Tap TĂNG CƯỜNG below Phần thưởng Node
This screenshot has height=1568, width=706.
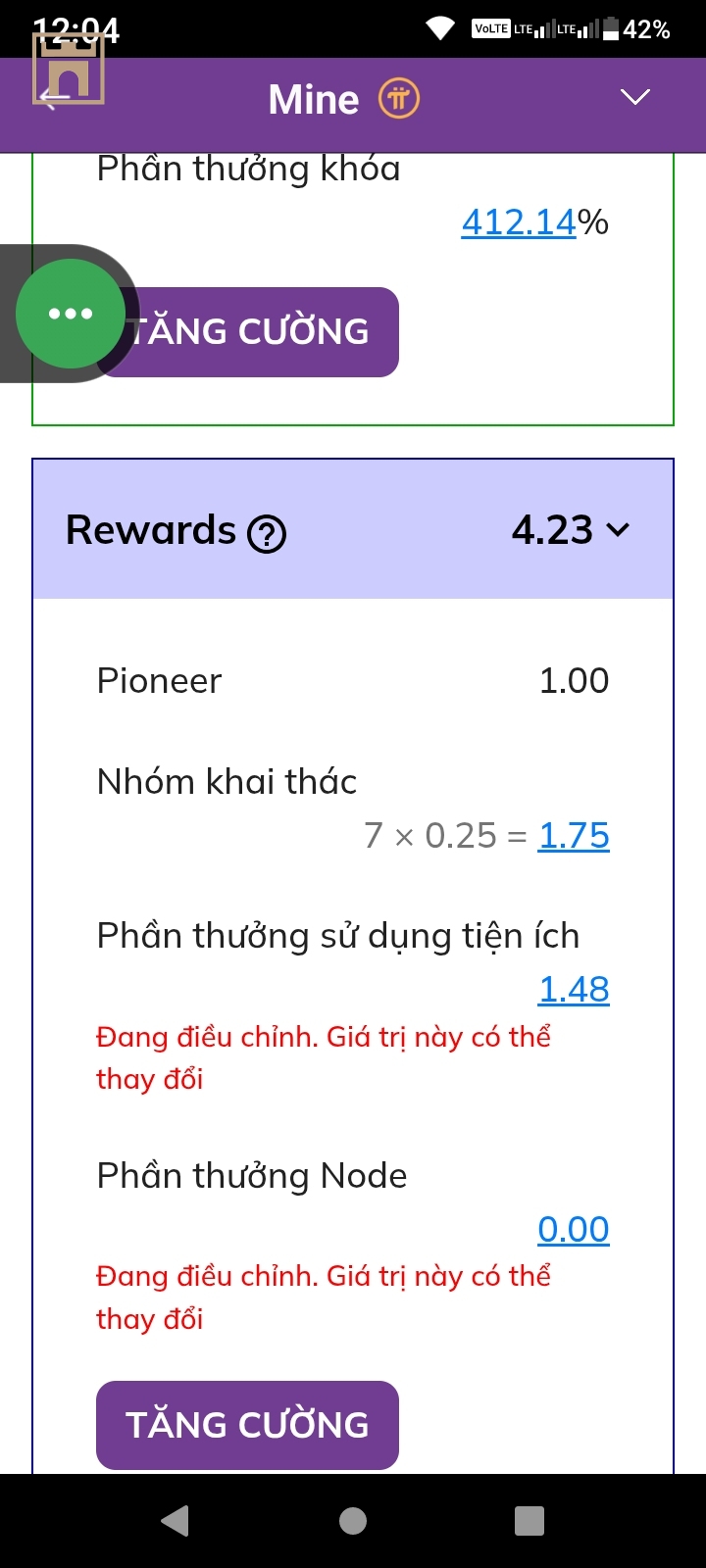pyautogui.click(x=247, y=1425)
